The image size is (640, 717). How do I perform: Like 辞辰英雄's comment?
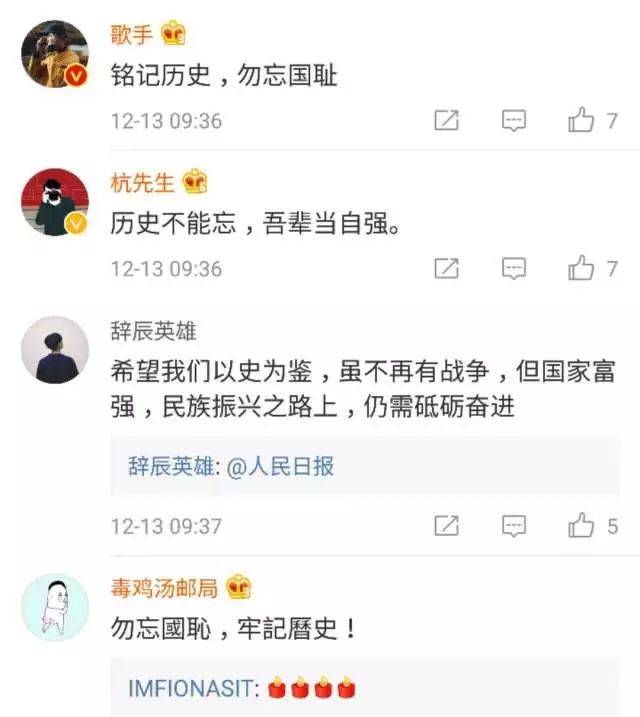click(x=582, y=525)
